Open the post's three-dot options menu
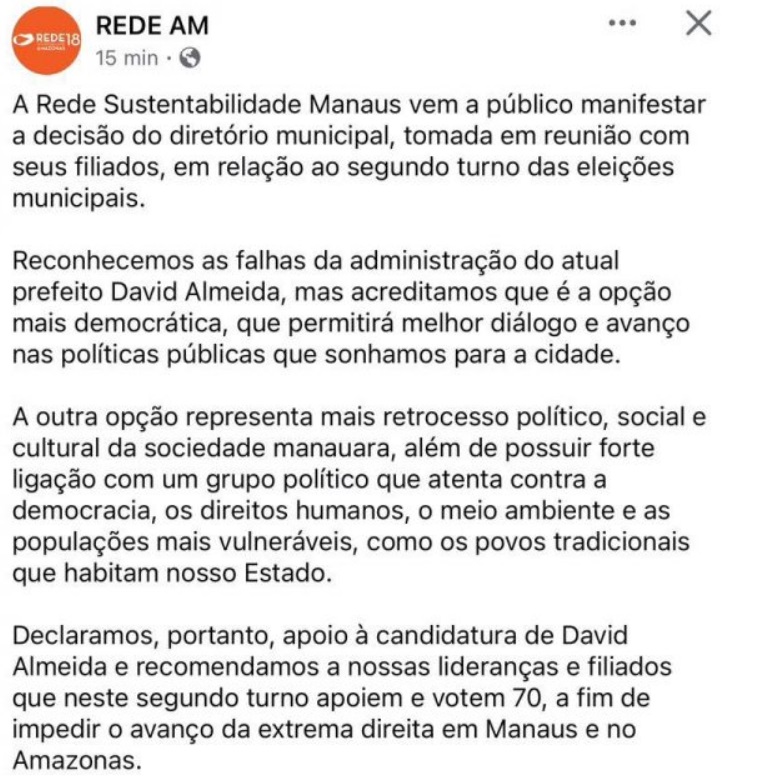 [623, 25]
